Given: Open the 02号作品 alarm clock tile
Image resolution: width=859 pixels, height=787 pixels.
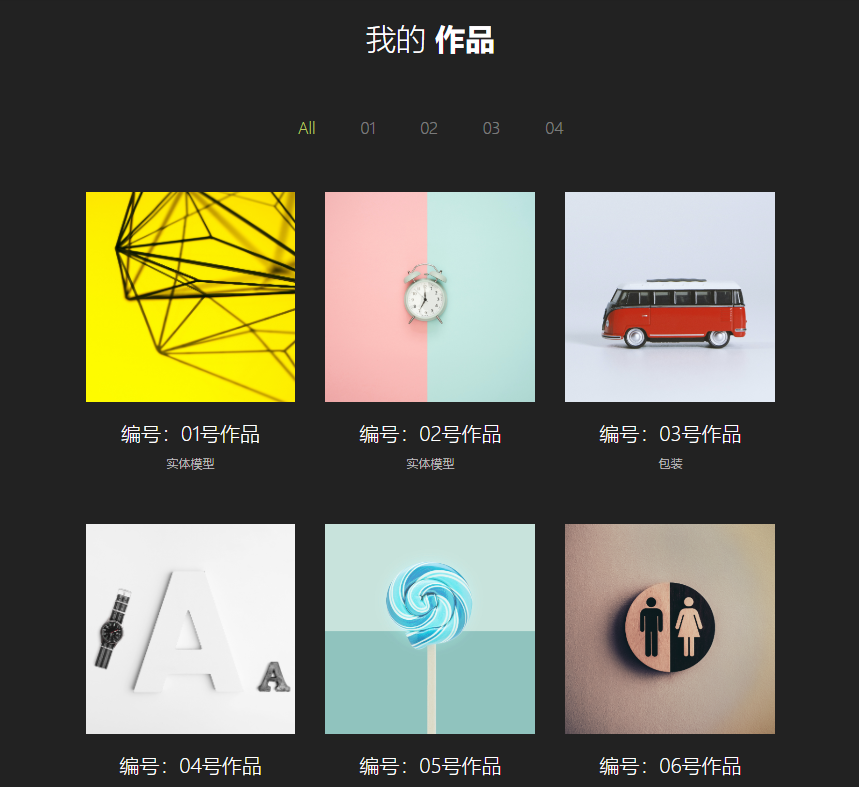Looking at the screenshot, I should tap(430, 297).
